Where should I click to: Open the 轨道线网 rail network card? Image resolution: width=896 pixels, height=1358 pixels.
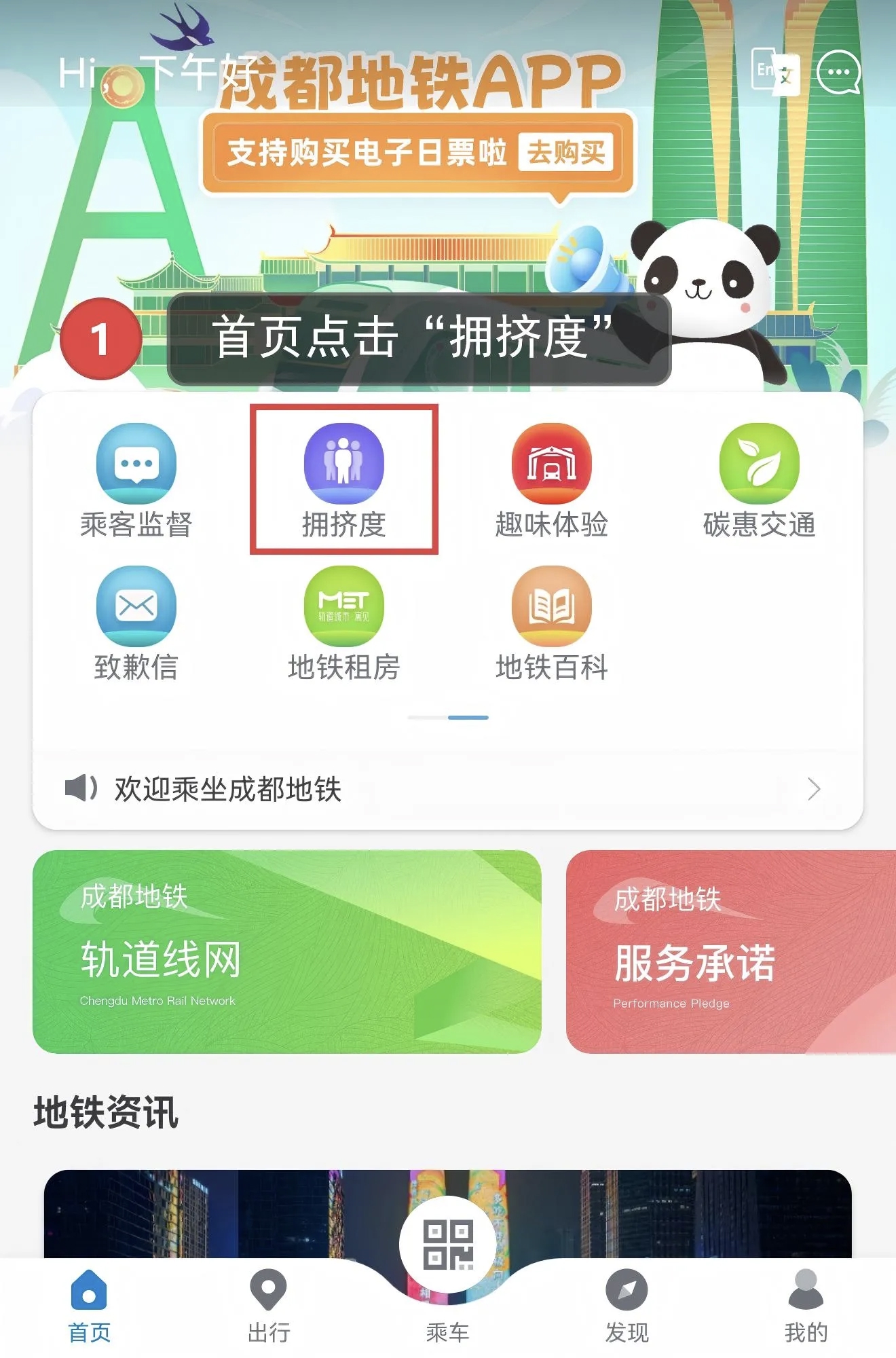[286, 952]
